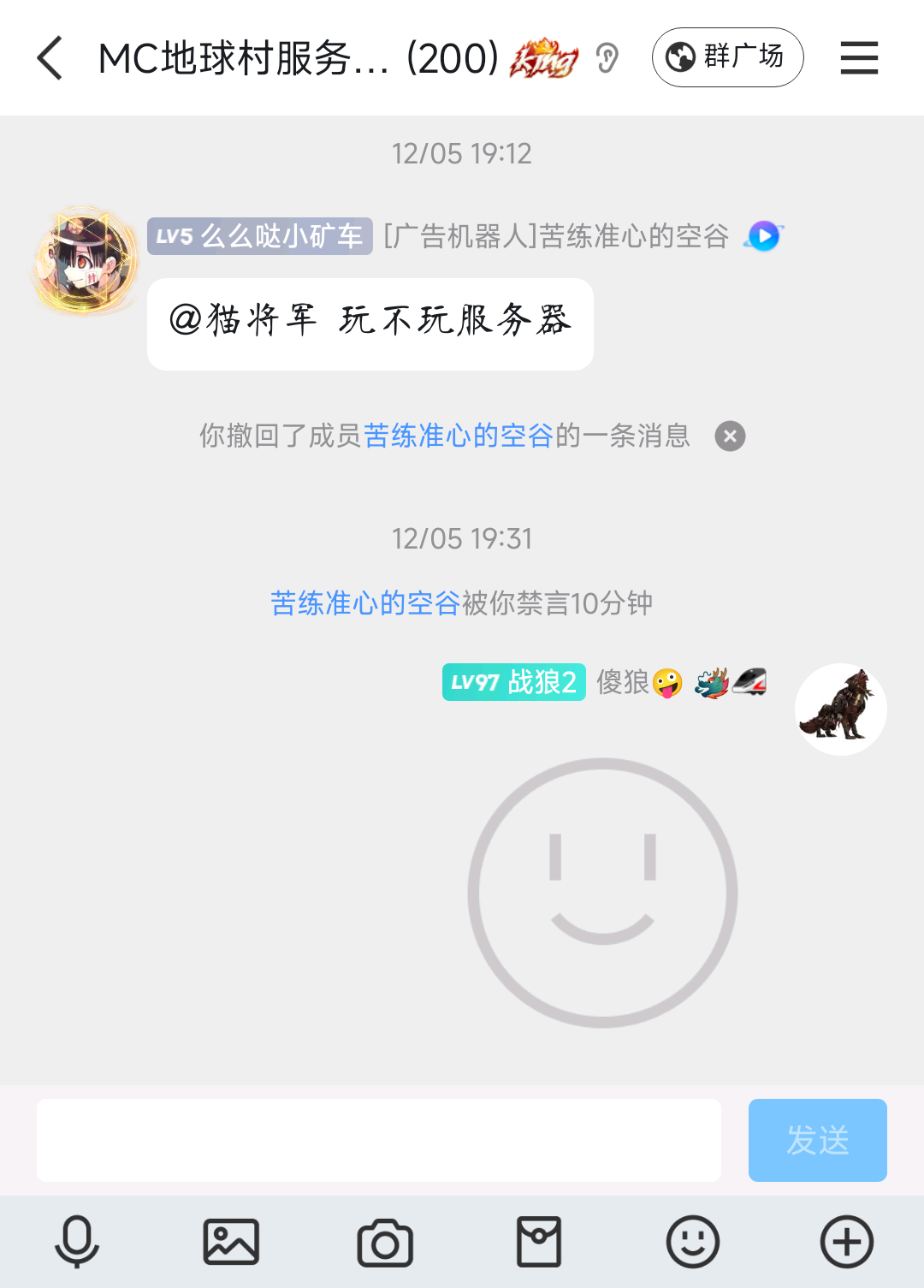Tap 苦练准心的空谷 in the mute notice

point(365,603)
